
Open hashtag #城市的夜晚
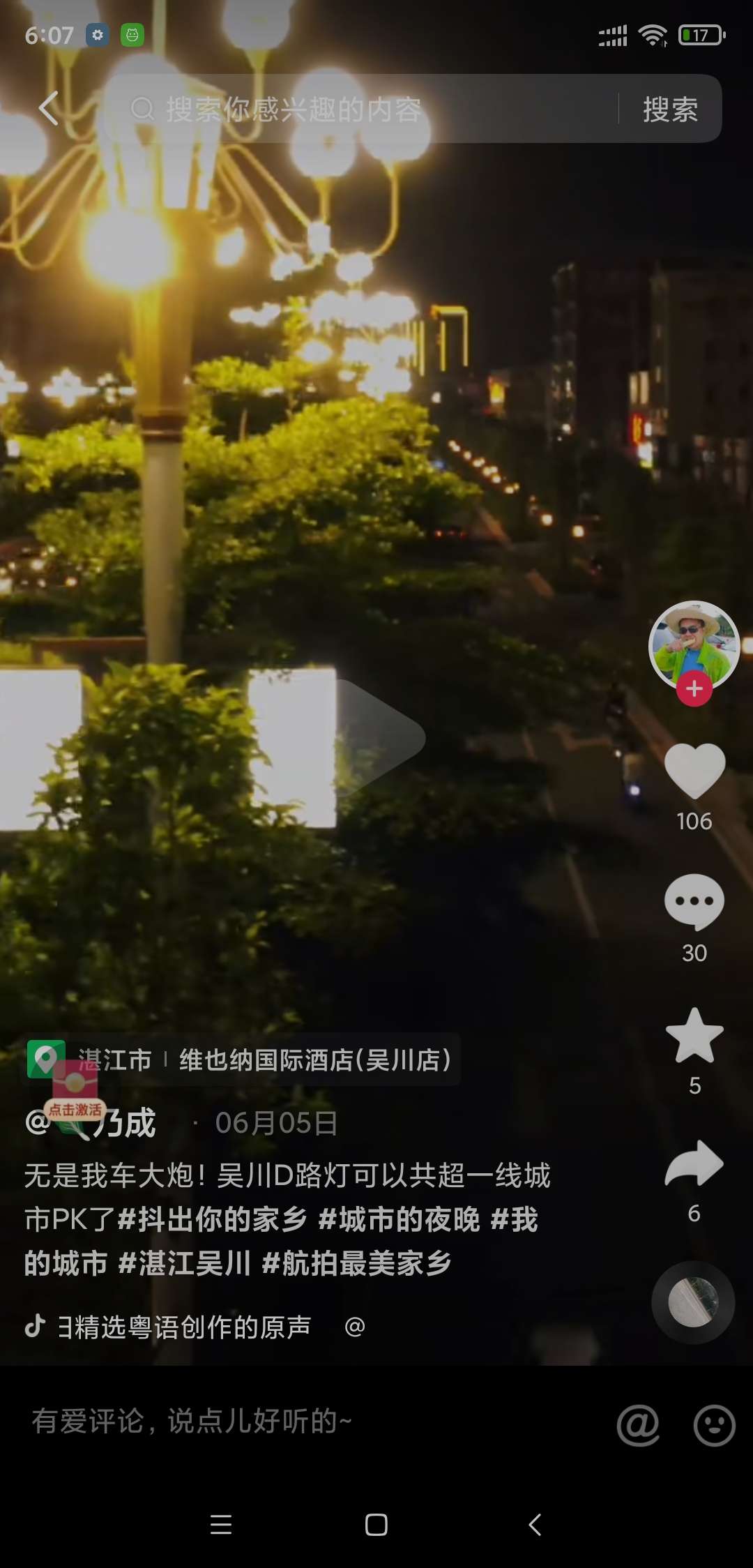point(399,1219)
